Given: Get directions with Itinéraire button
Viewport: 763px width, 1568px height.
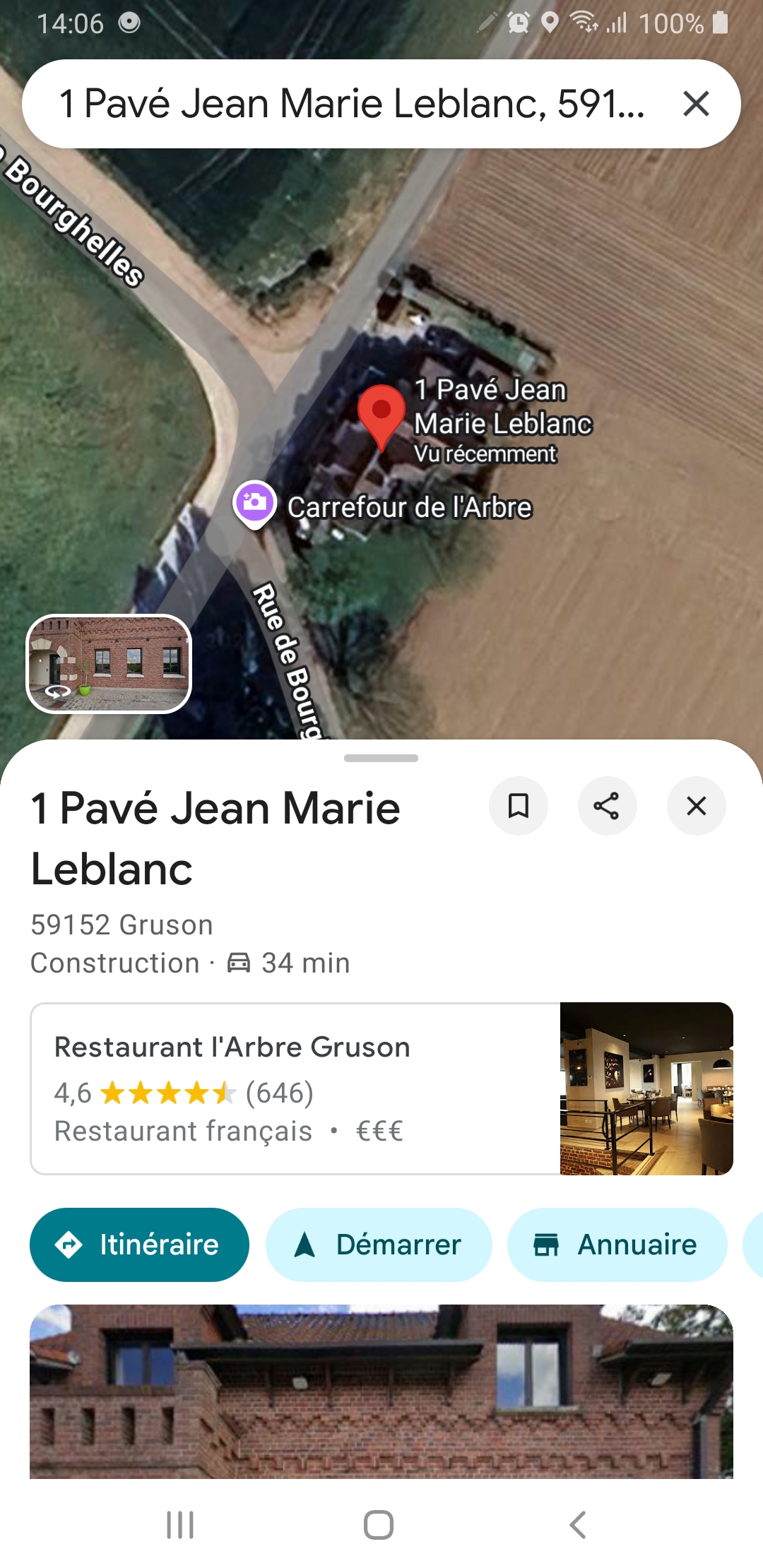Looking at the screenshot, I should click(139, 1245).
